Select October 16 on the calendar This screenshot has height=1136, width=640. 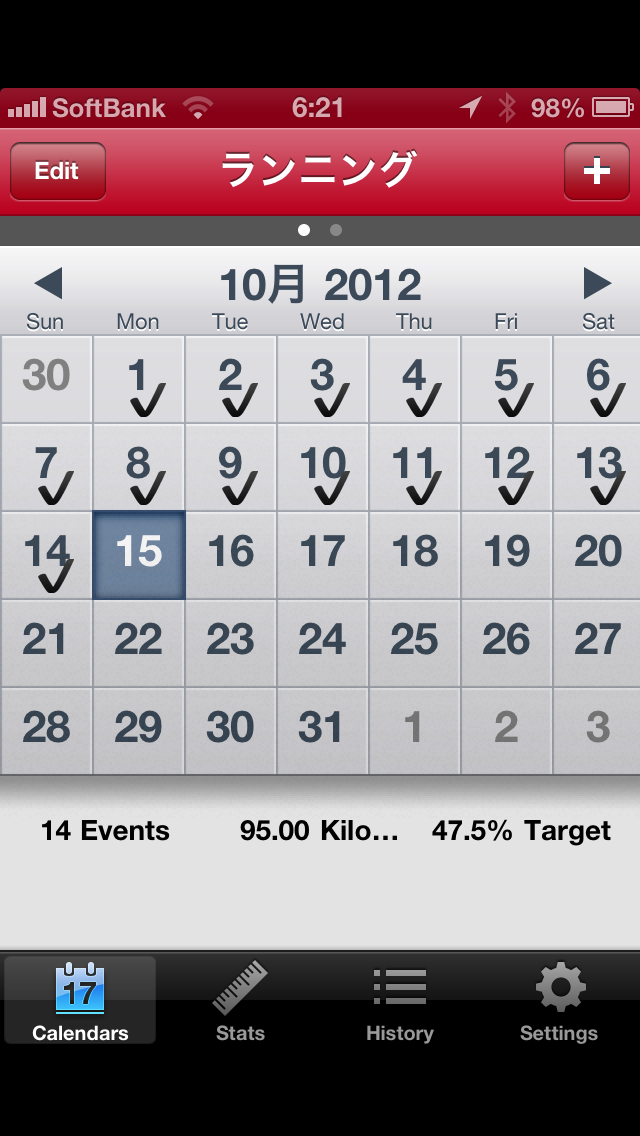tap(231, 555)
